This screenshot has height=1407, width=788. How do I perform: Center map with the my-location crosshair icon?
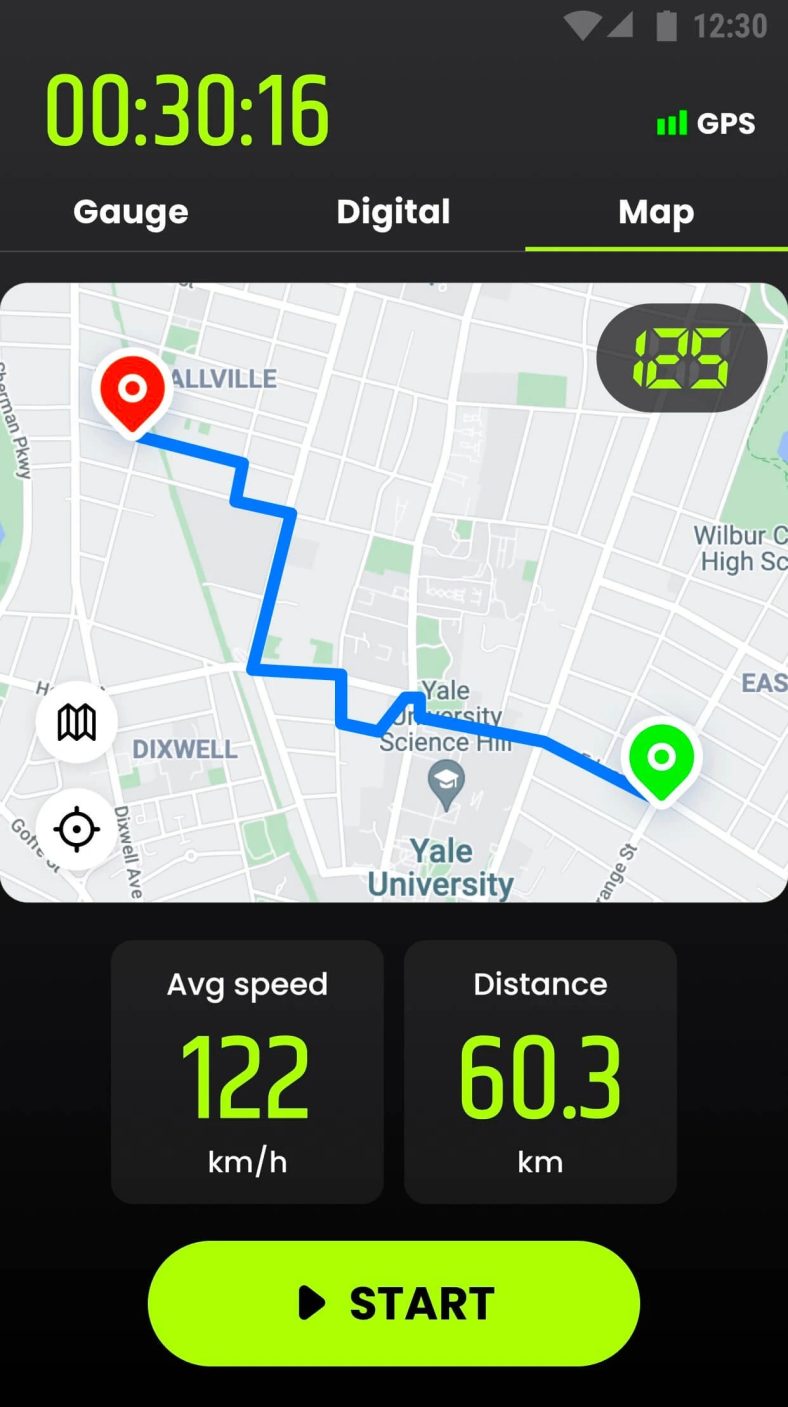pyautogui.click(x=76, y=828)
